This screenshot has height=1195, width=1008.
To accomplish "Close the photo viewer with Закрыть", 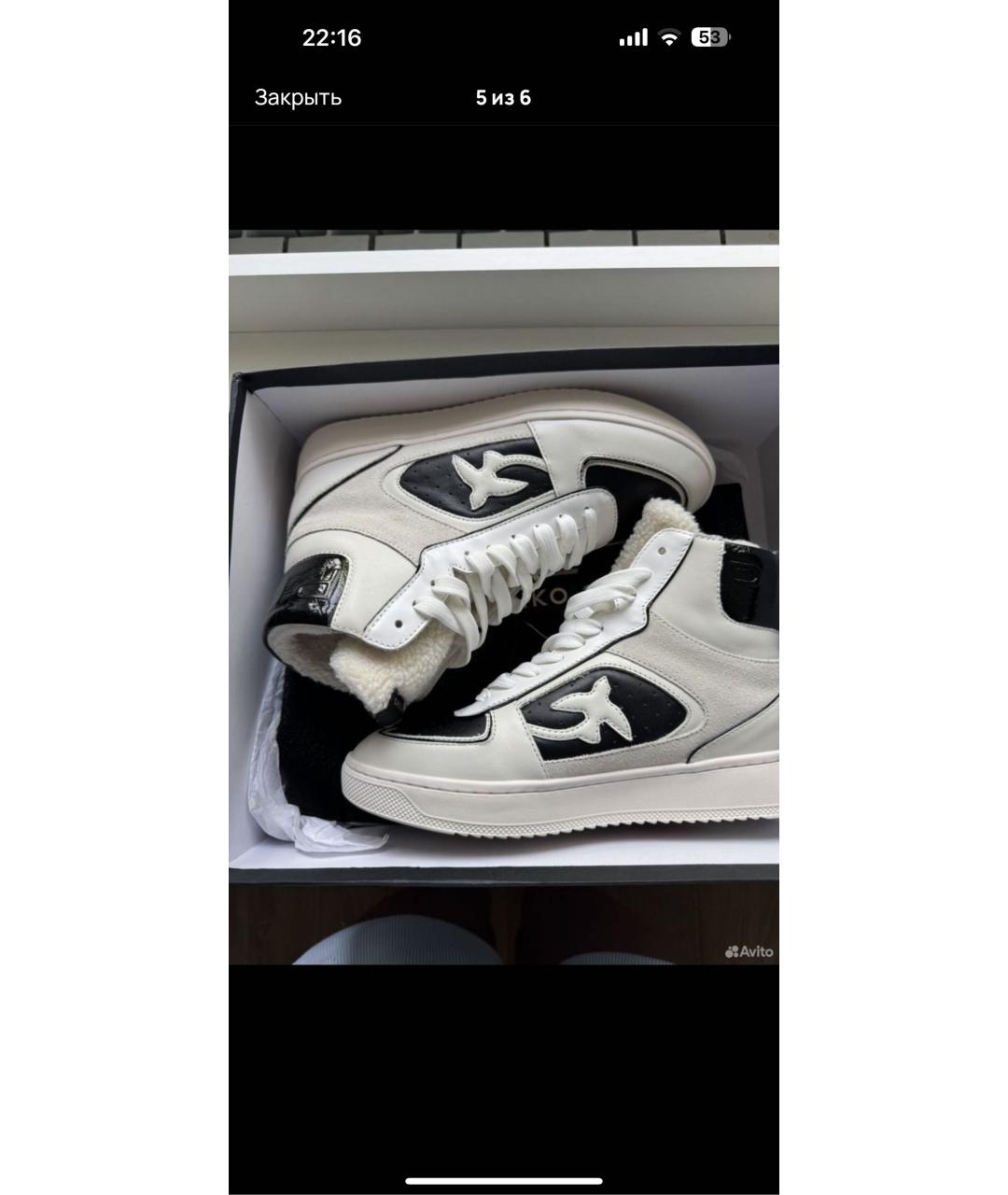I will coord(298,98).
